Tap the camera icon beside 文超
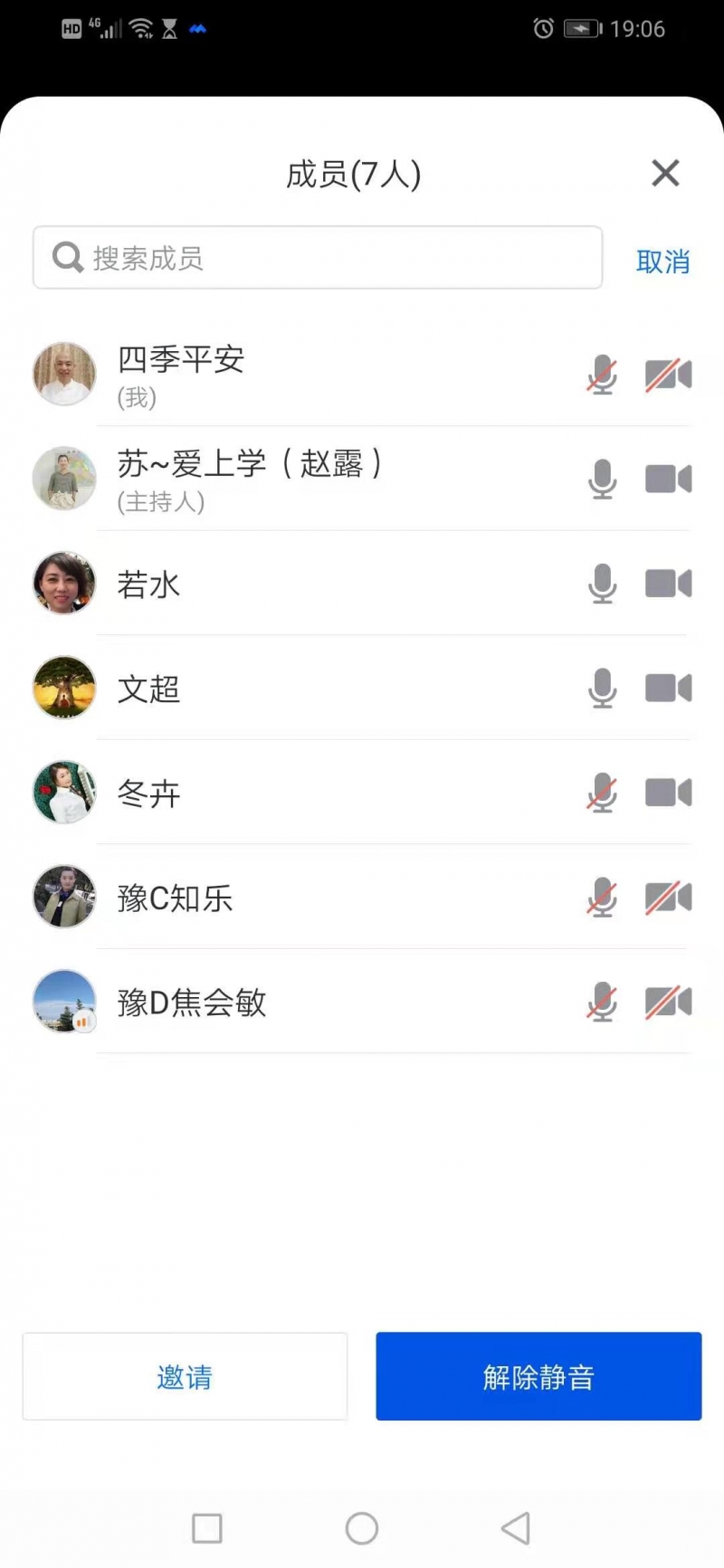This screenshot has width=724, height=1568. 668,689
